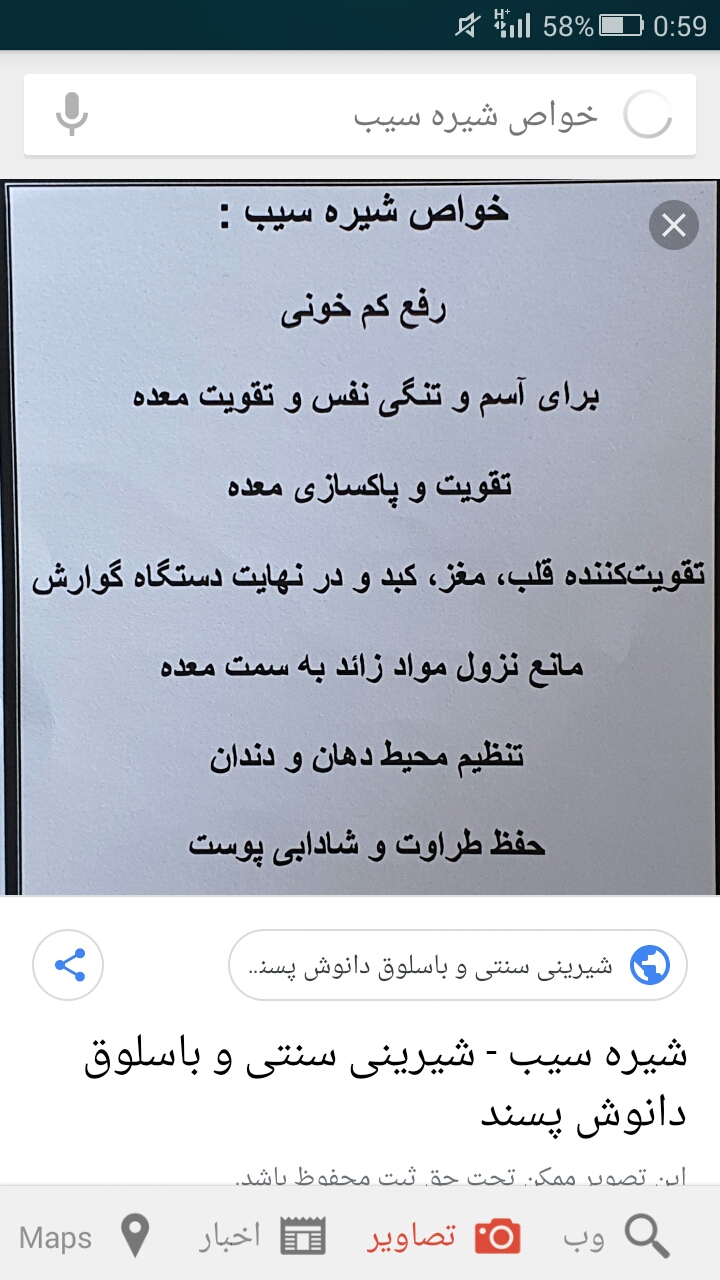Close the image preview

[x=673, y=225]
